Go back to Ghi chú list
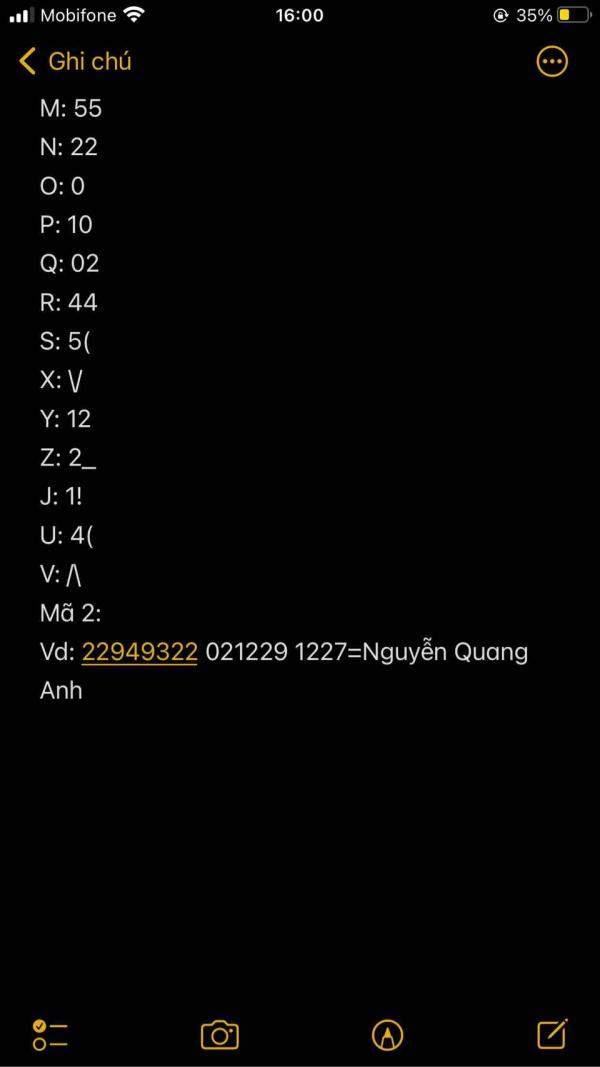 (75, 62)
